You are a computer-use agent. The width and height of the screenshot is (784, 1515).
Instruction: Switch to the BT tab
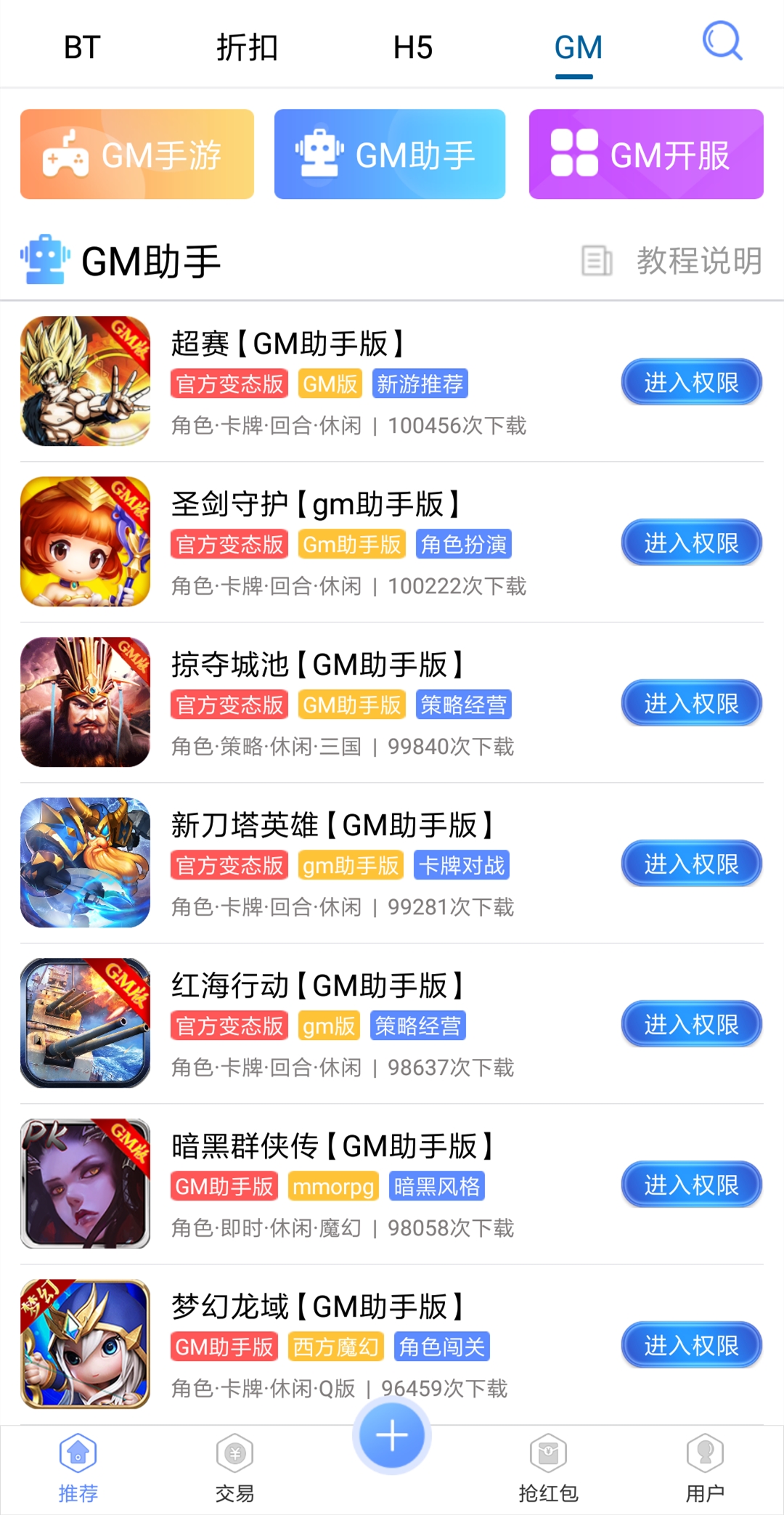pyautogui.click(x=81, y=47)
